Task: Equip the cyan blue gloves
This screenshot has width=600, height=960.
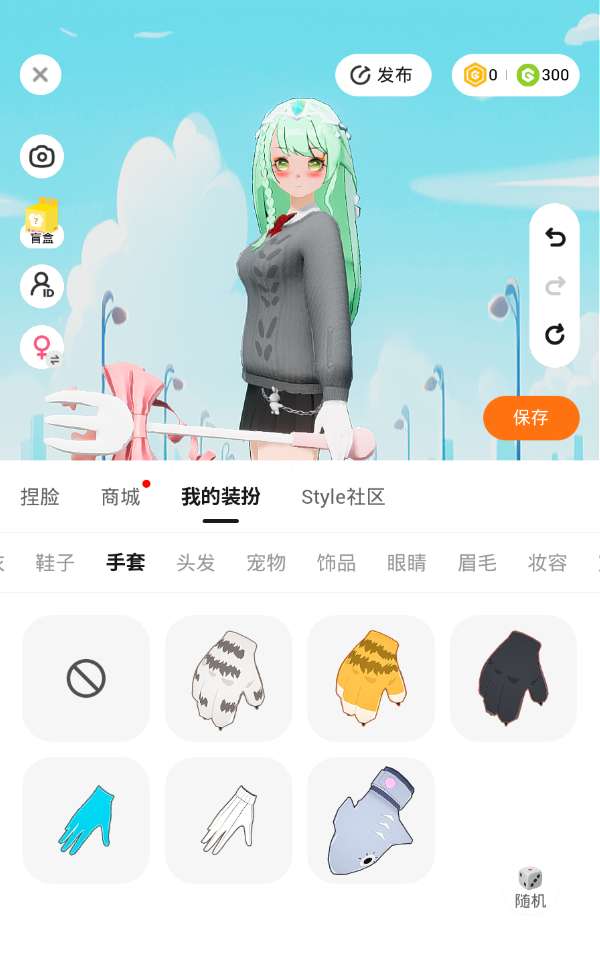Action: [86, 821]
